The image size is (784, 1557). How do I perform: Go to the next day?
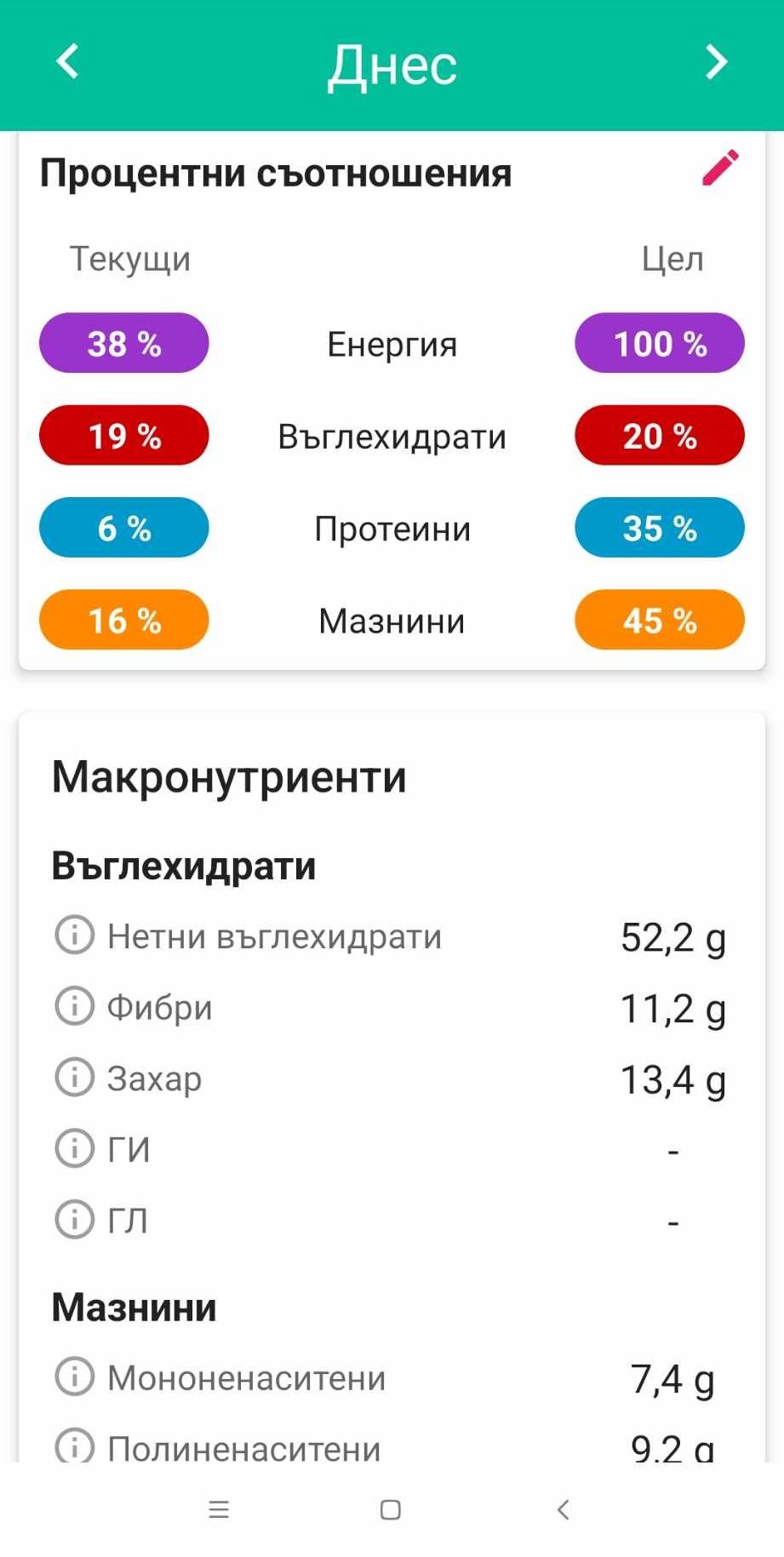717,62
